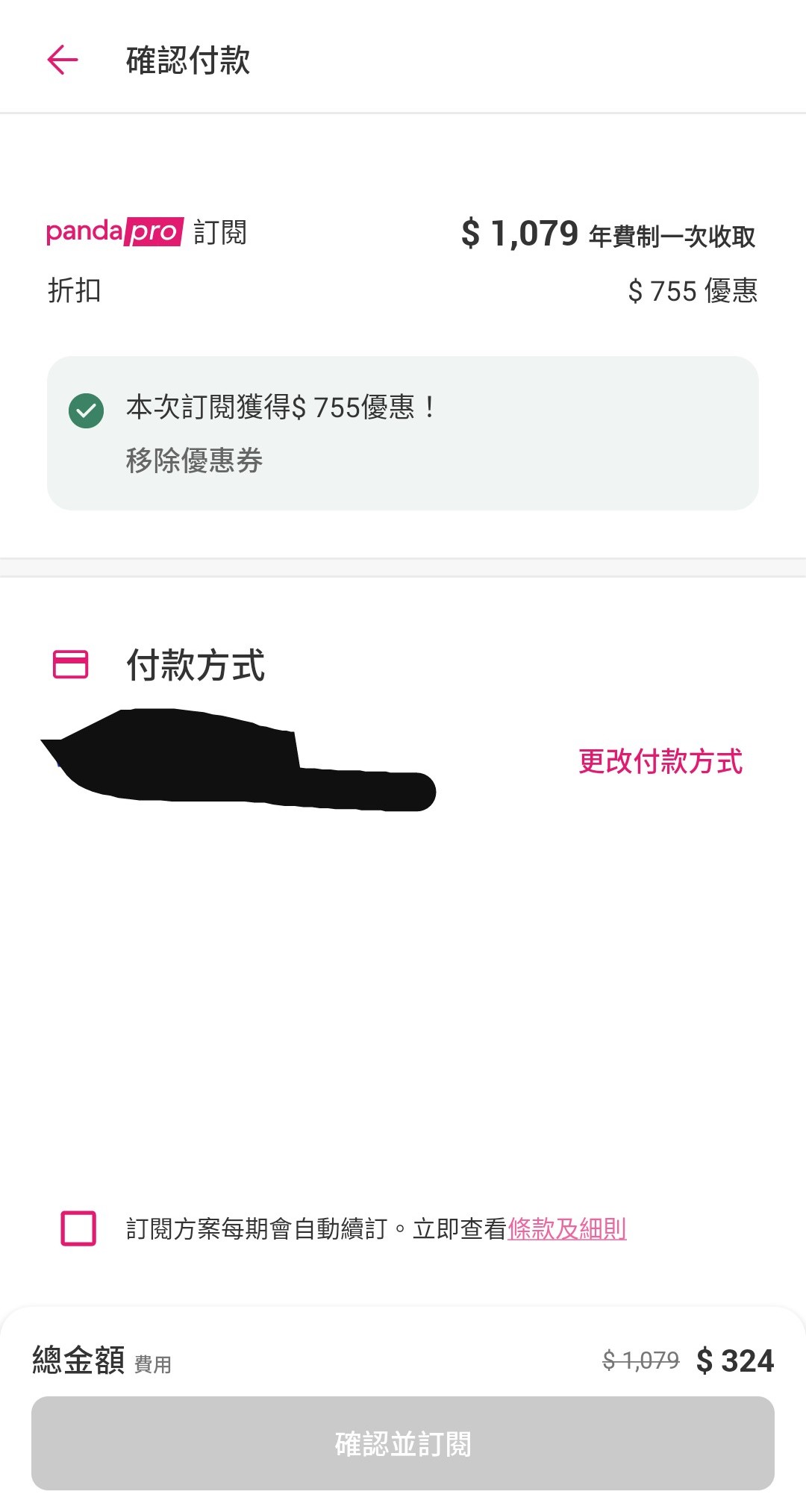This screenshot has height=1512, width=806.
Task: Tap 更改付款方式 to change payment method
Action: pyautogui.click(x=660, y=761)
